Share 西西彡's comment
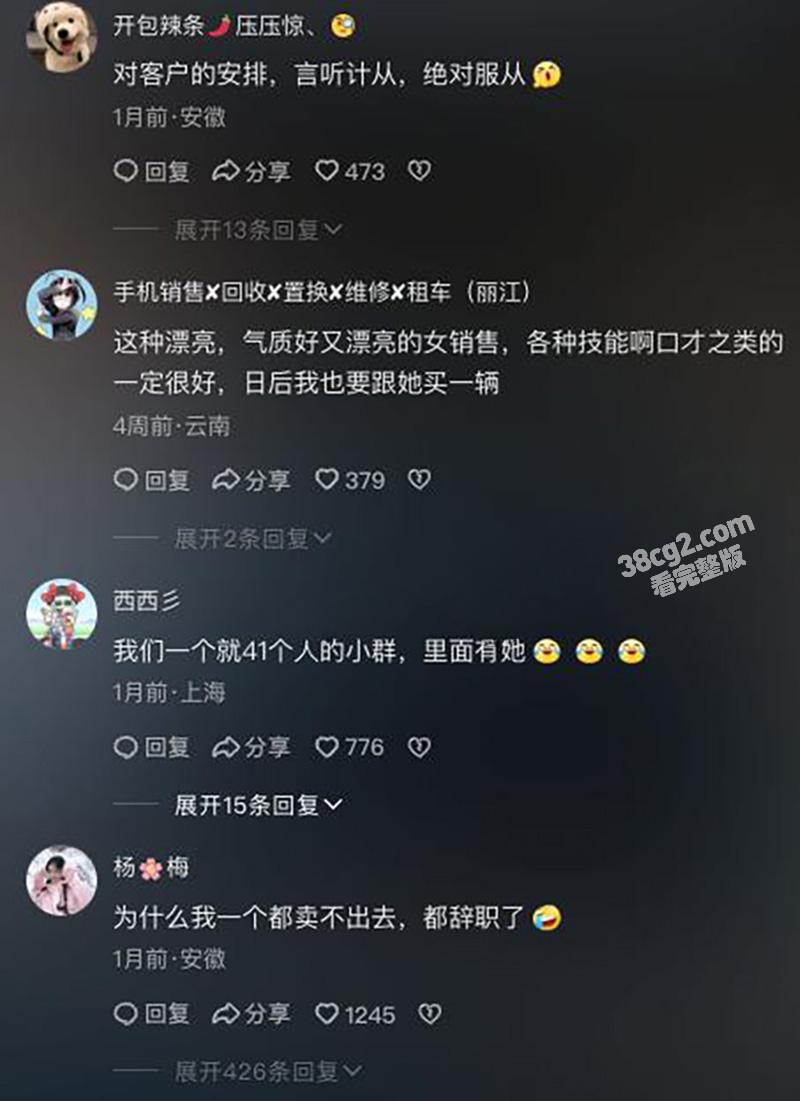 251,747
